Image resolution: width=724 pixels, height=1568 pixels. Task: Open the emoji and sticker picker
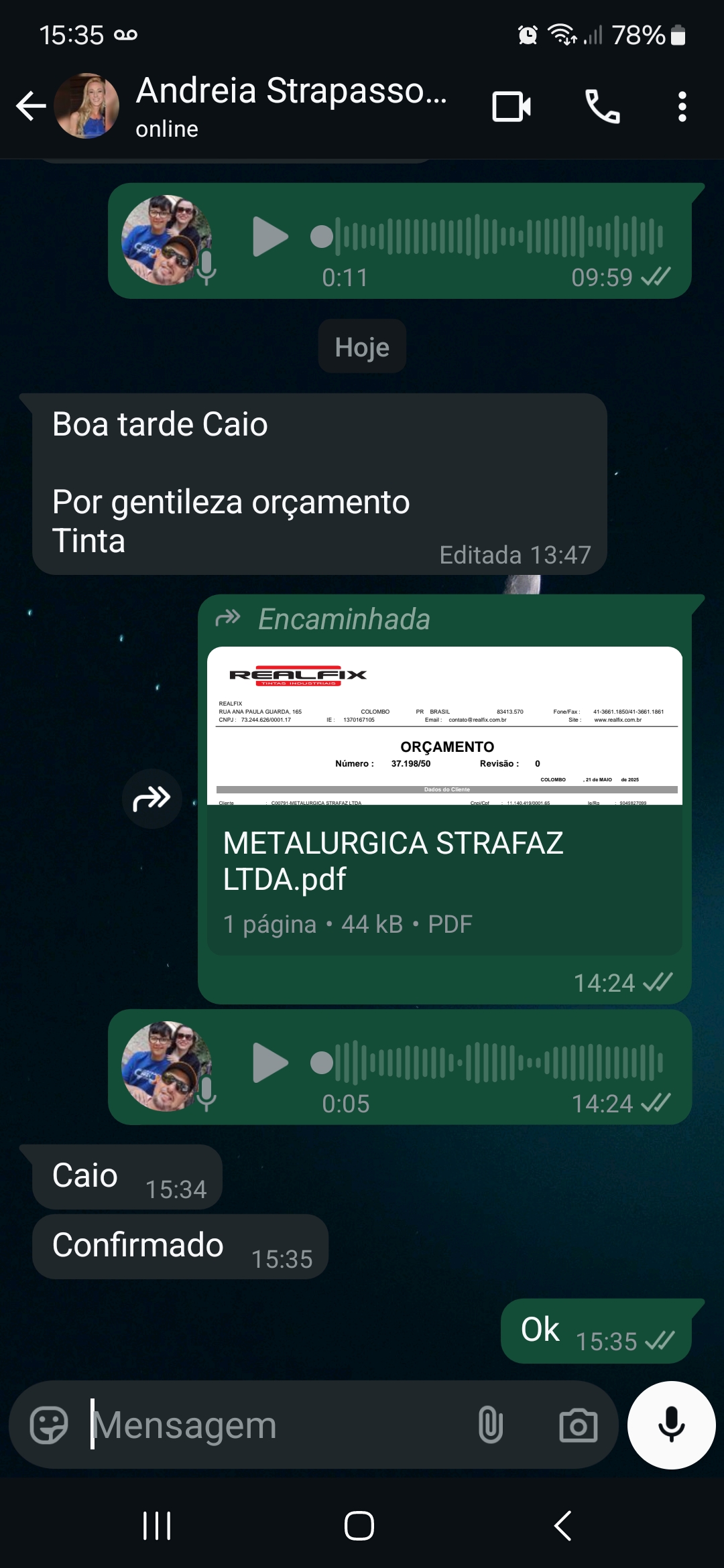point(49,1425)
